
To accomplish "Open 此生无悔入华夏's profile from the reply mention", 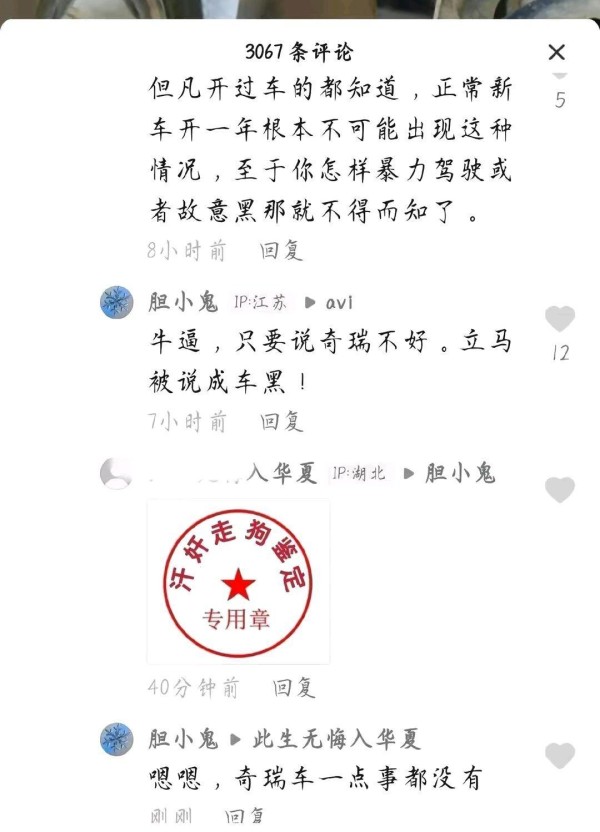I will point(336,740).
